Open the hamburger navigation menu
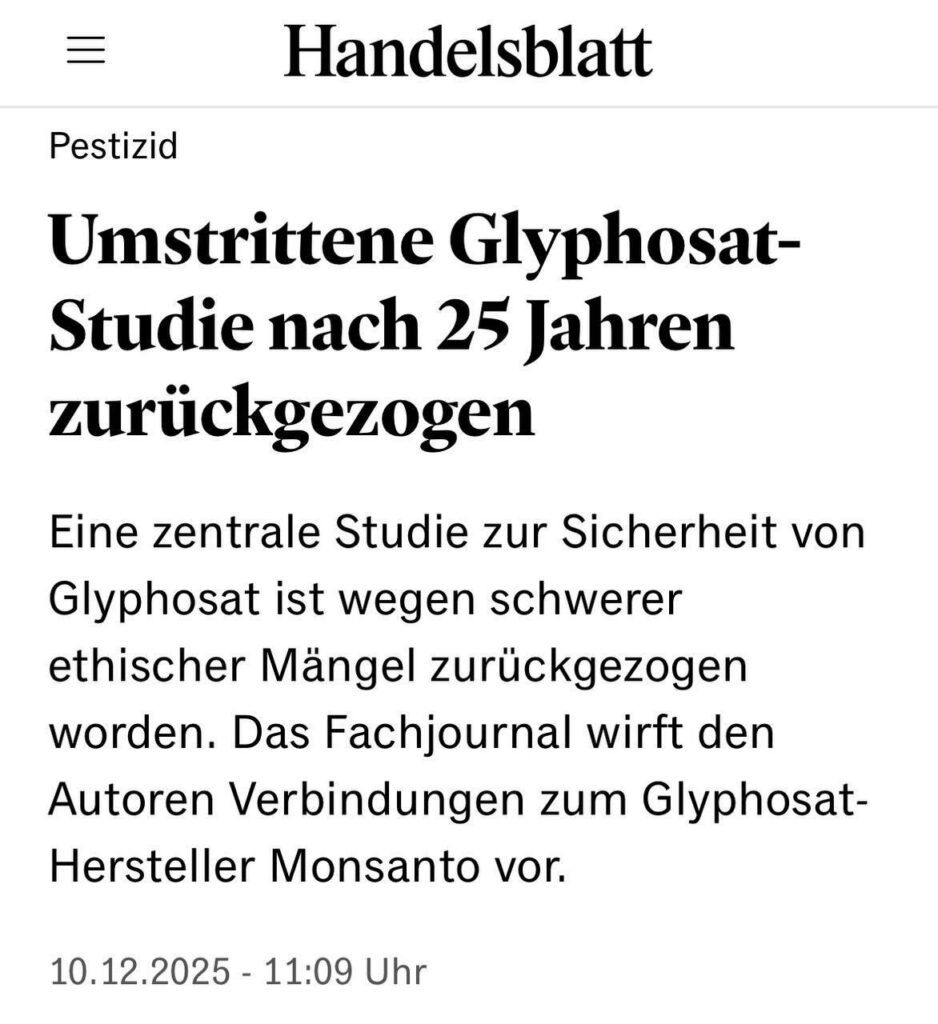 click(x=86, y=51)
